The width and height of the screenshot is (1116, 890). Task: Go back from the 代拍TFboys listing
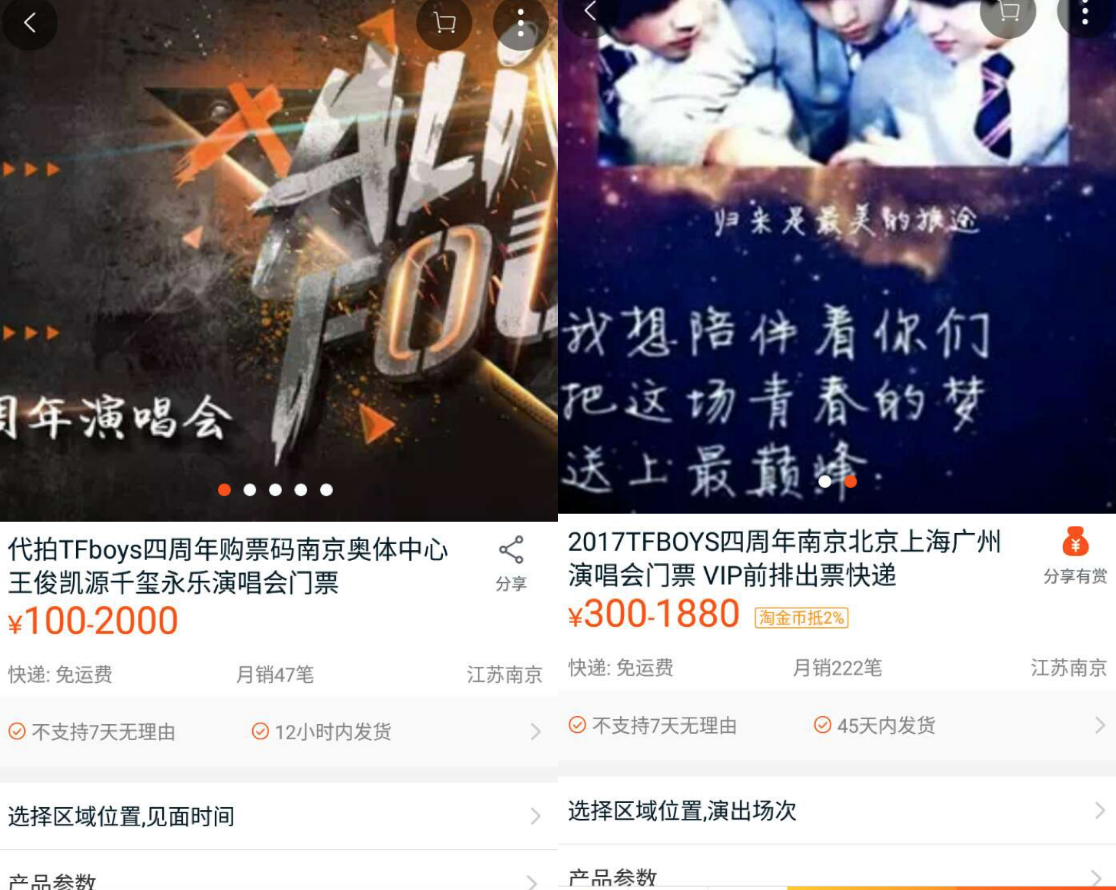pos(29,23)
